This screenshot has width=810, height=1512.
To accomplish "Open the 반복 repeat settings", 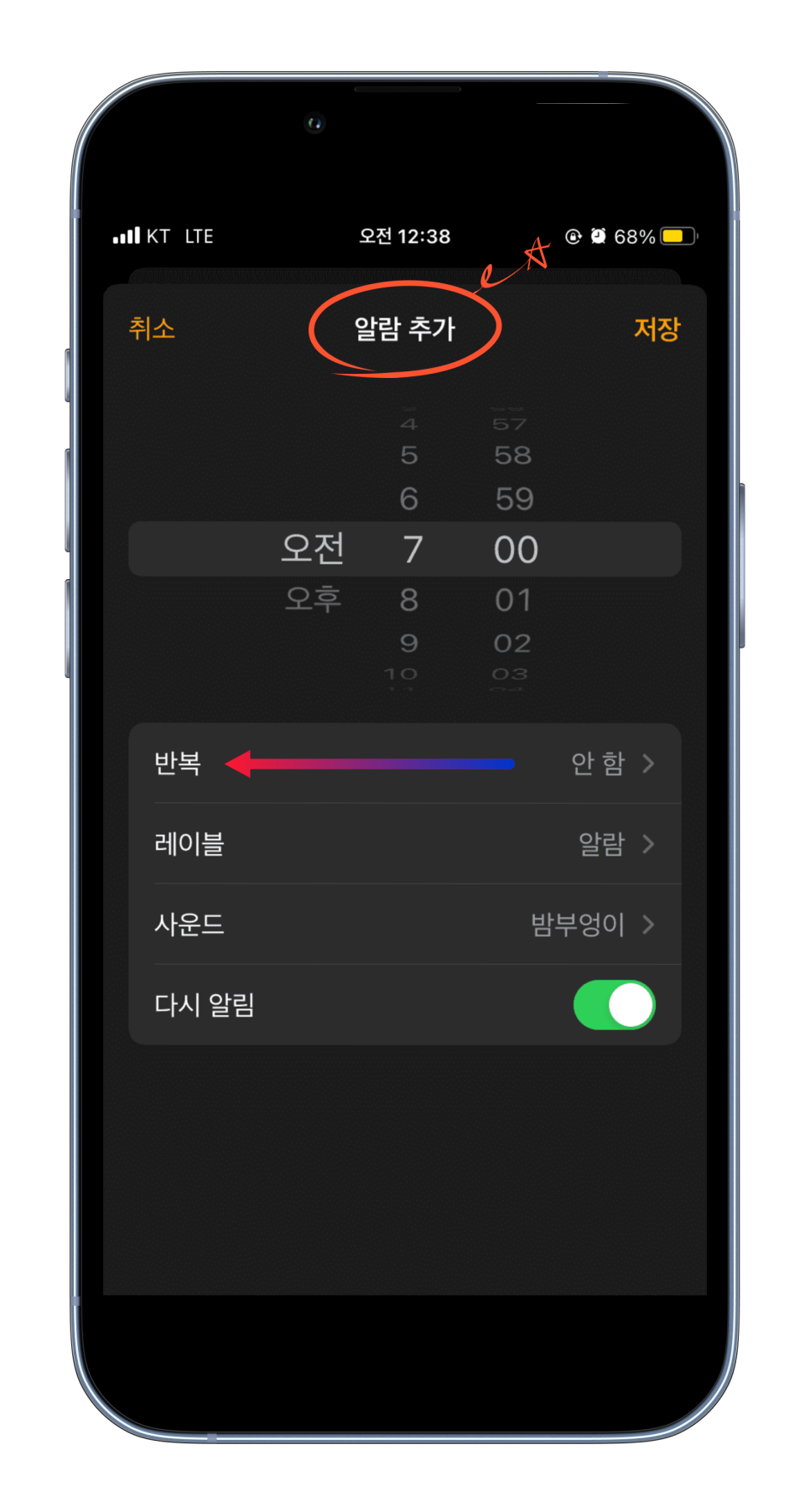I will [404, 764].
